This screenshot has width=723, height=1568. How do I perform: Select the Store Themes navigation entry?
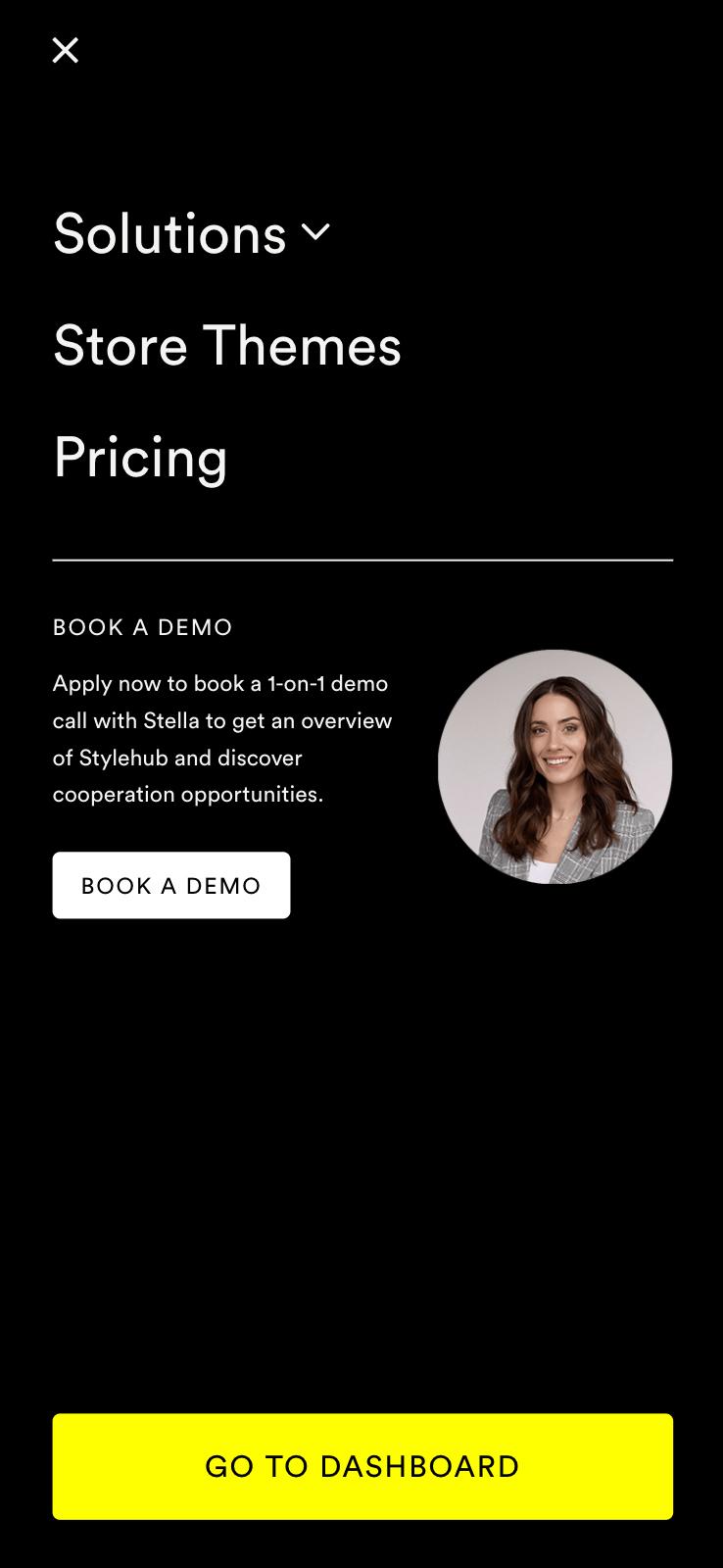coord(226,346)
